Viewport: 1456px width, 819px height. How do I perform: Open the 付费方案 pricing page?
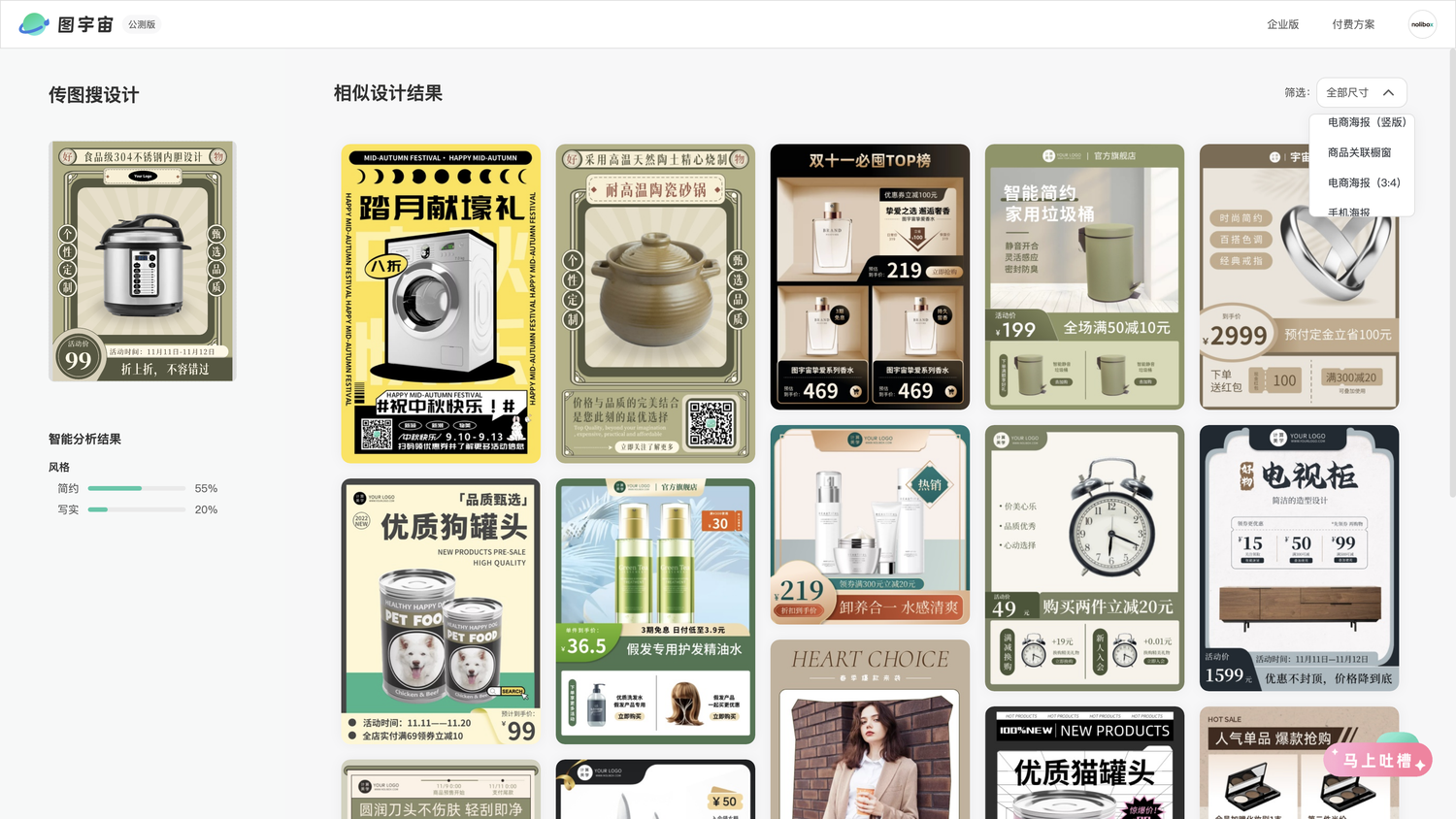point(1353,24)
